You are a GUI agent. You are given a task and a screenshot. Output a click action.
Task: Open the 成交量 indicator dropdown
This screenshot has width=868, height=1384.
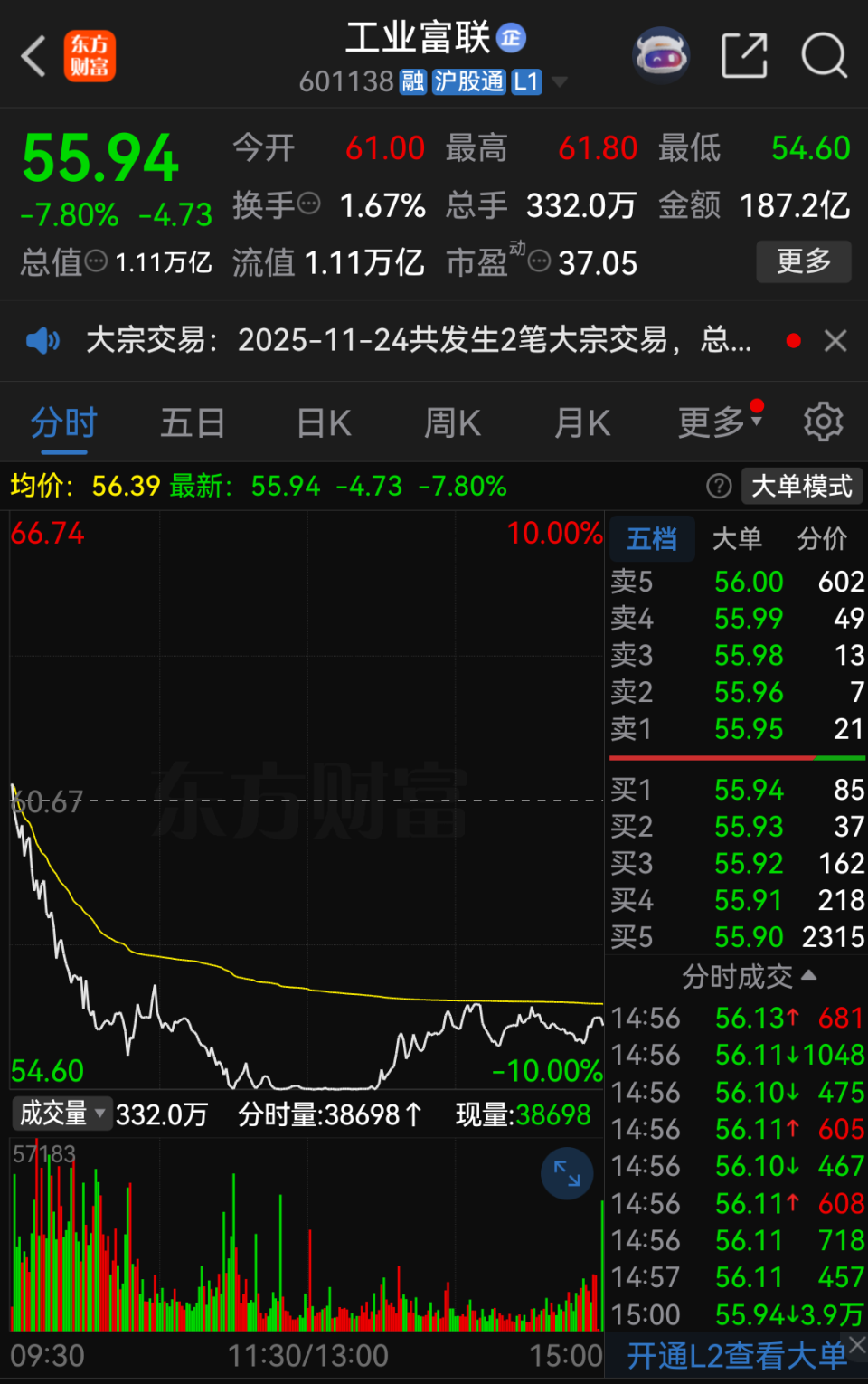61,1114
